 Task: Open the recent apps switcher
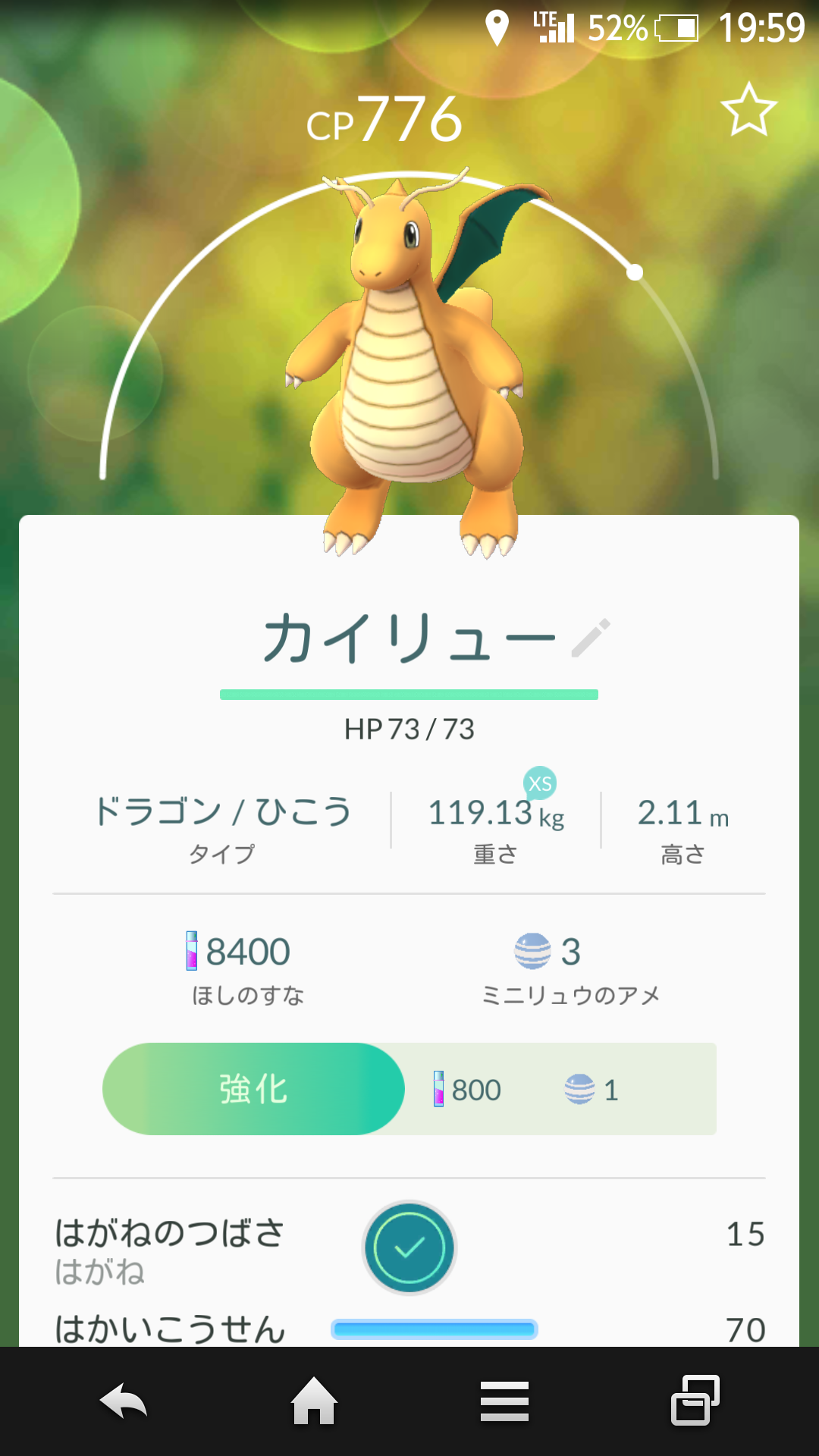[x=695, y=1400]
